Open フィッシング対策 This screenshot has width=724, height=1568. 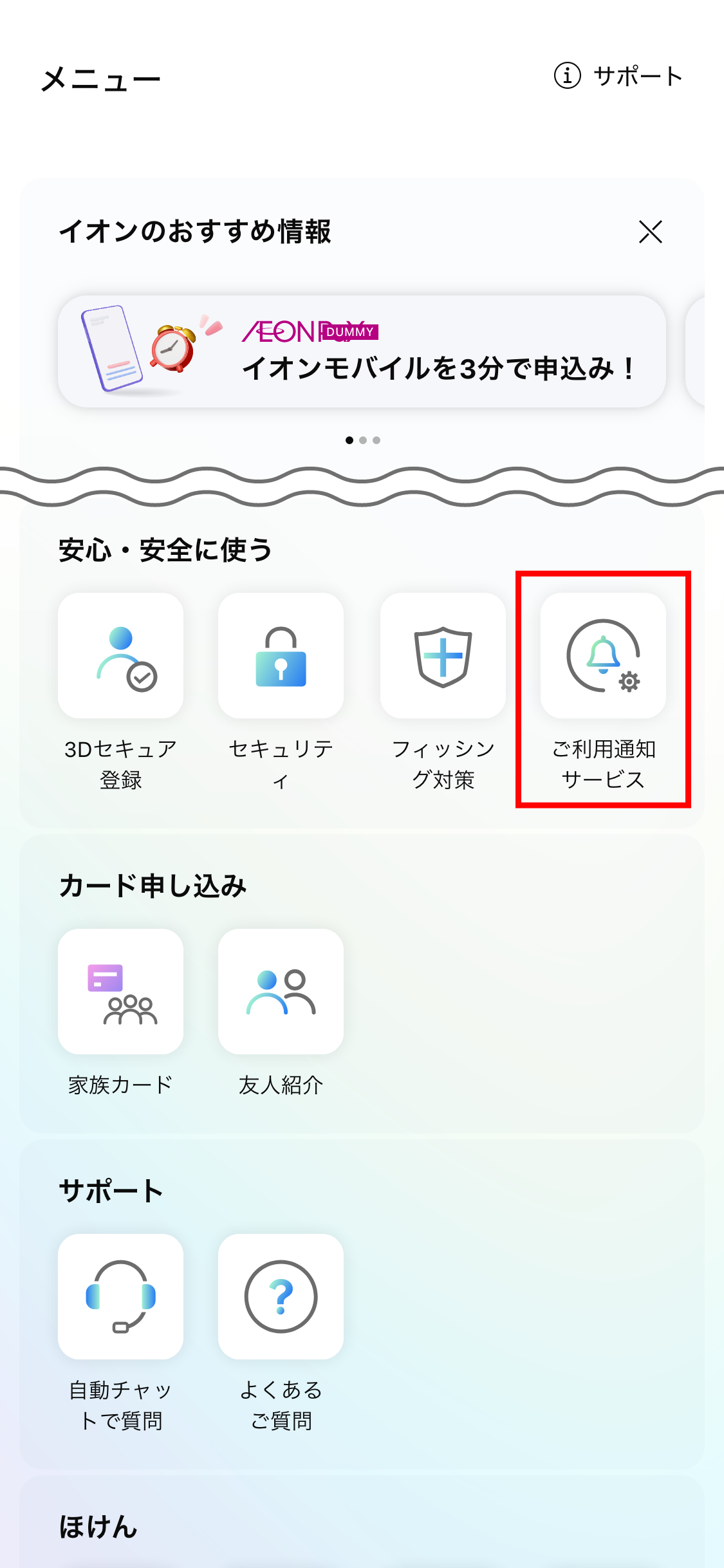pyautogui.click(x=443, y=656)
